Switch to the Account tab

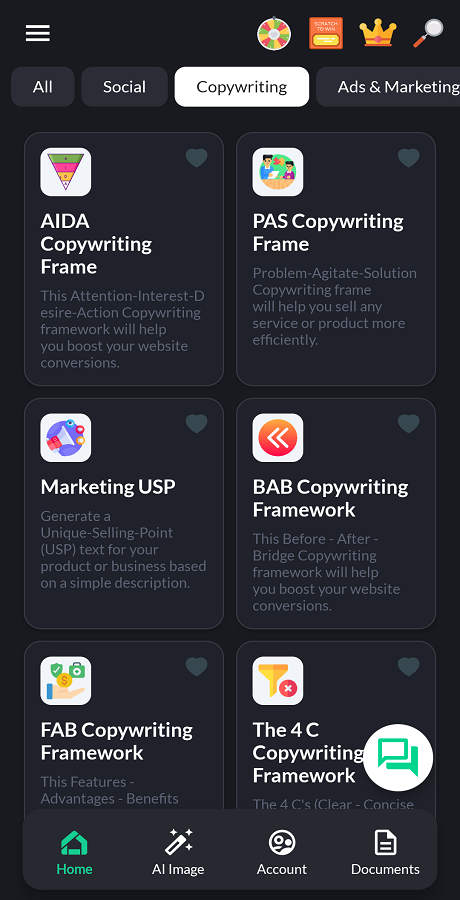click(281, 852)
